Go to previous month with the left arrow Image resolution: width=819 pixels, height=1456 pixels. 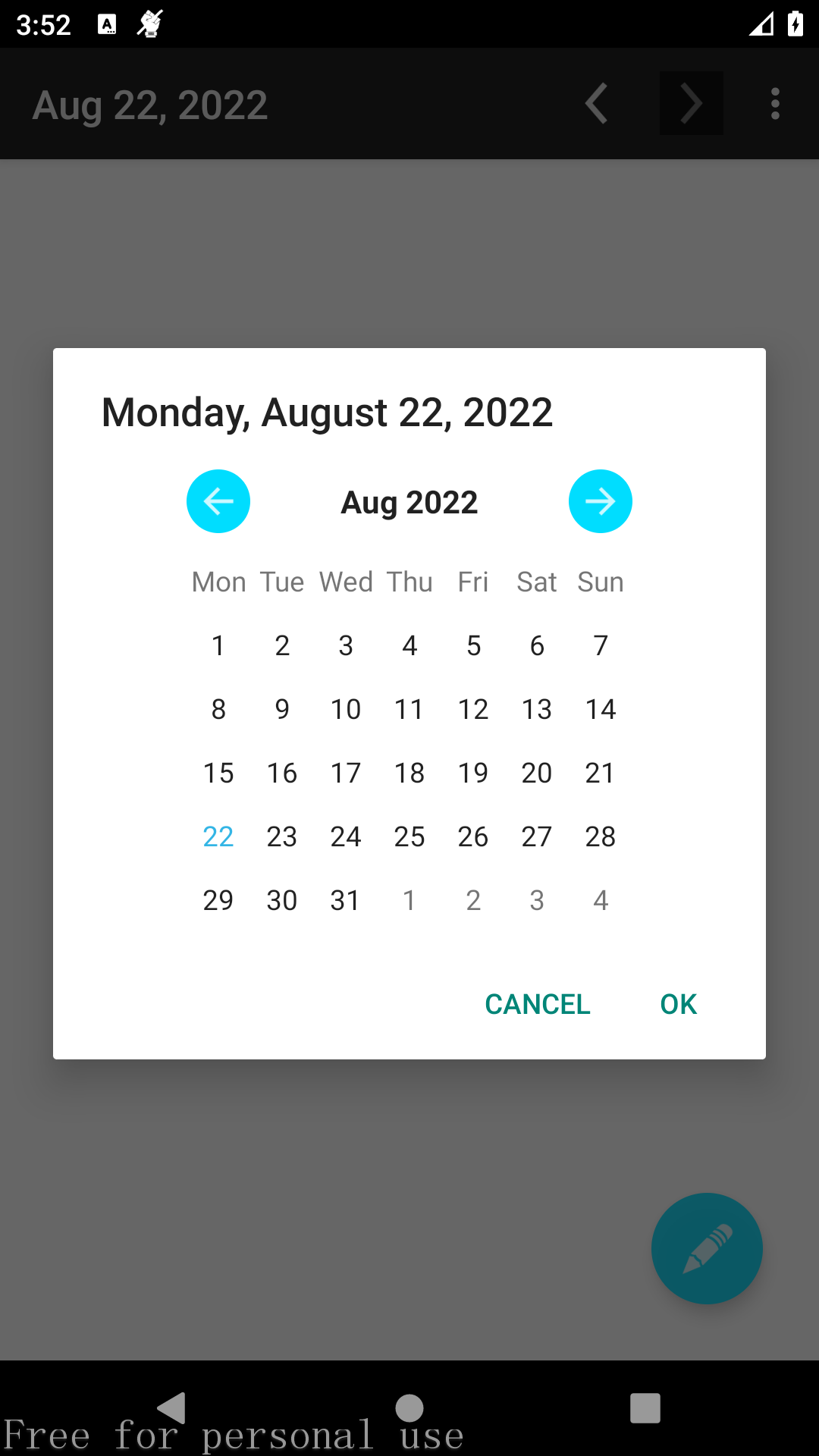coord(218,500)
